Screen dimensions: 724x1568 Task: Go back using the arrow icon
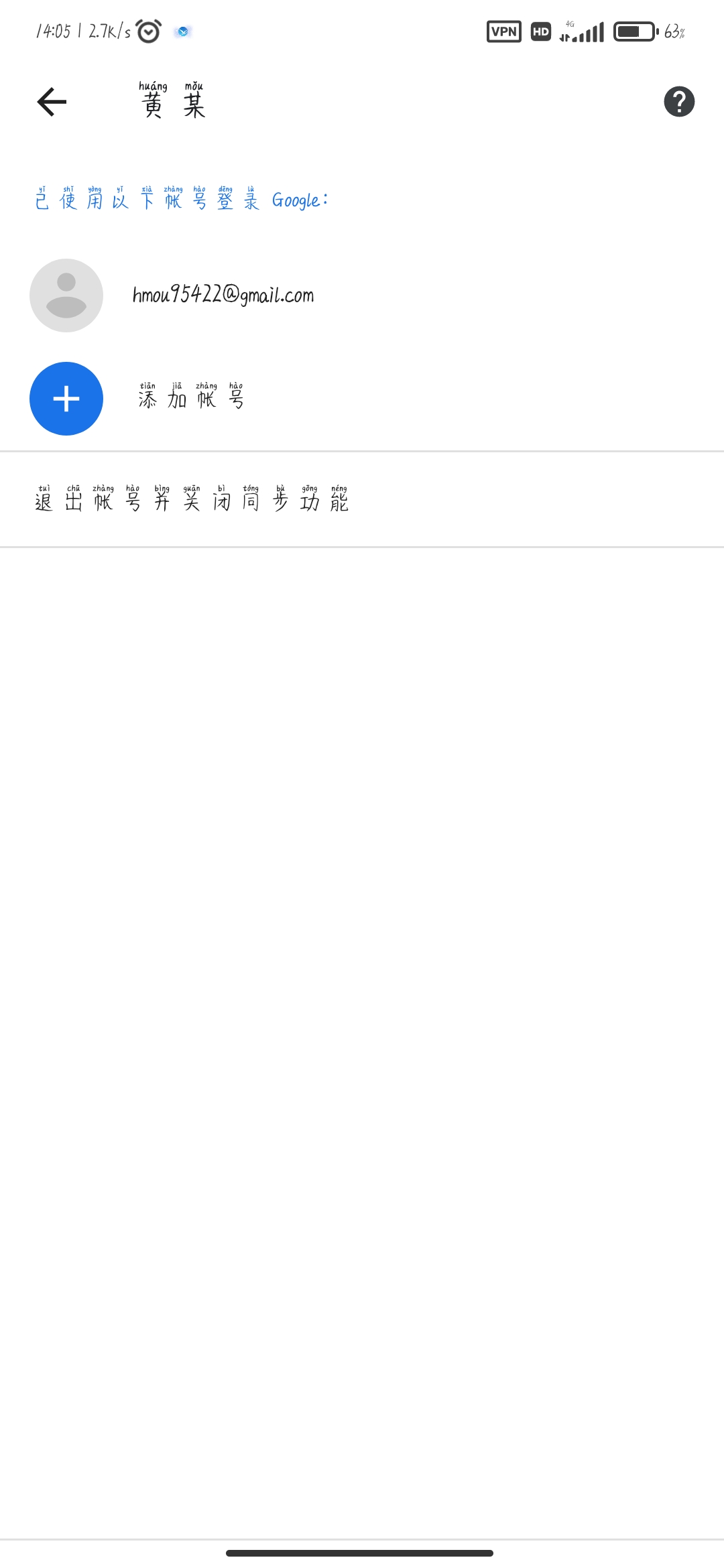pos(52,102)
